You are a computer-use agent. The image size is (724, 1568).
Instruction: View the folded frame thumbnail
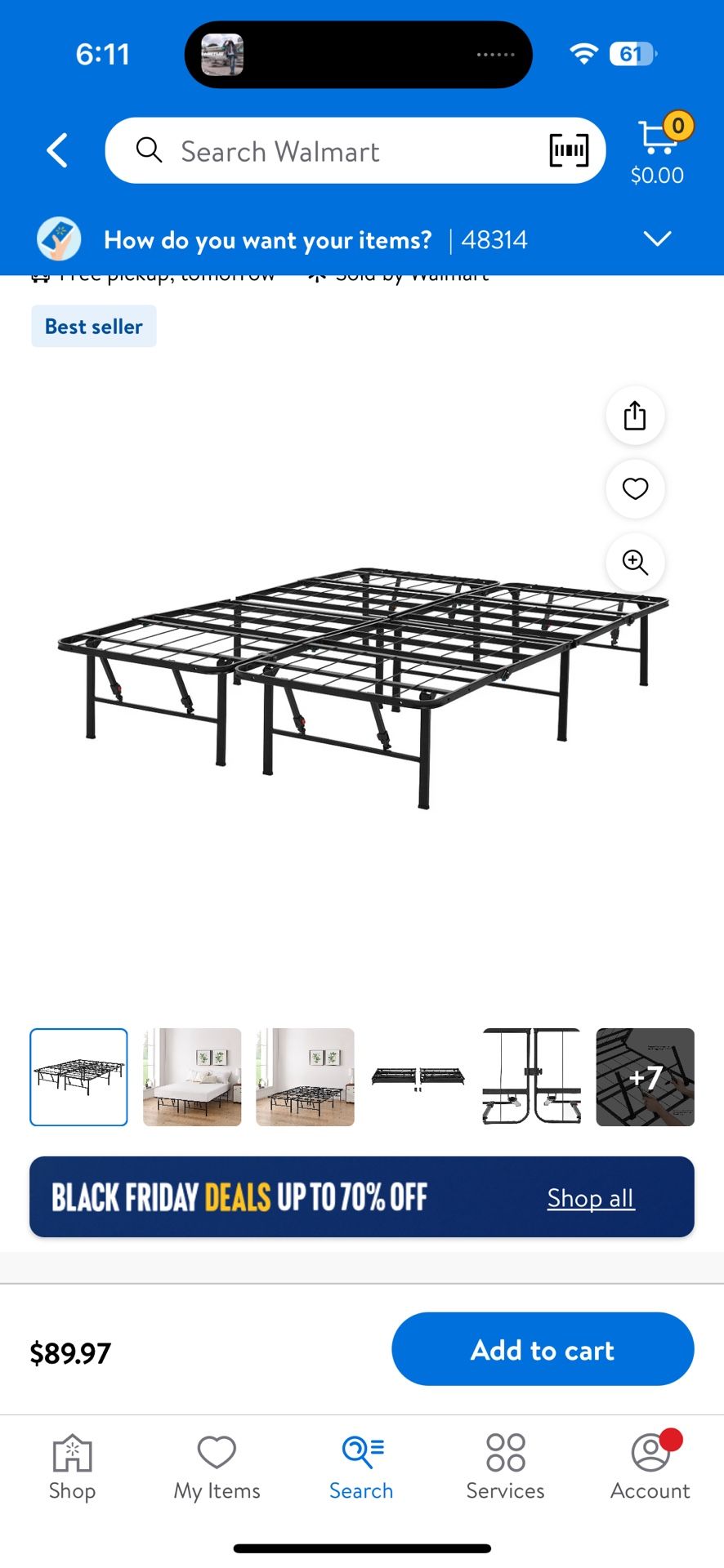[418, 1077]
